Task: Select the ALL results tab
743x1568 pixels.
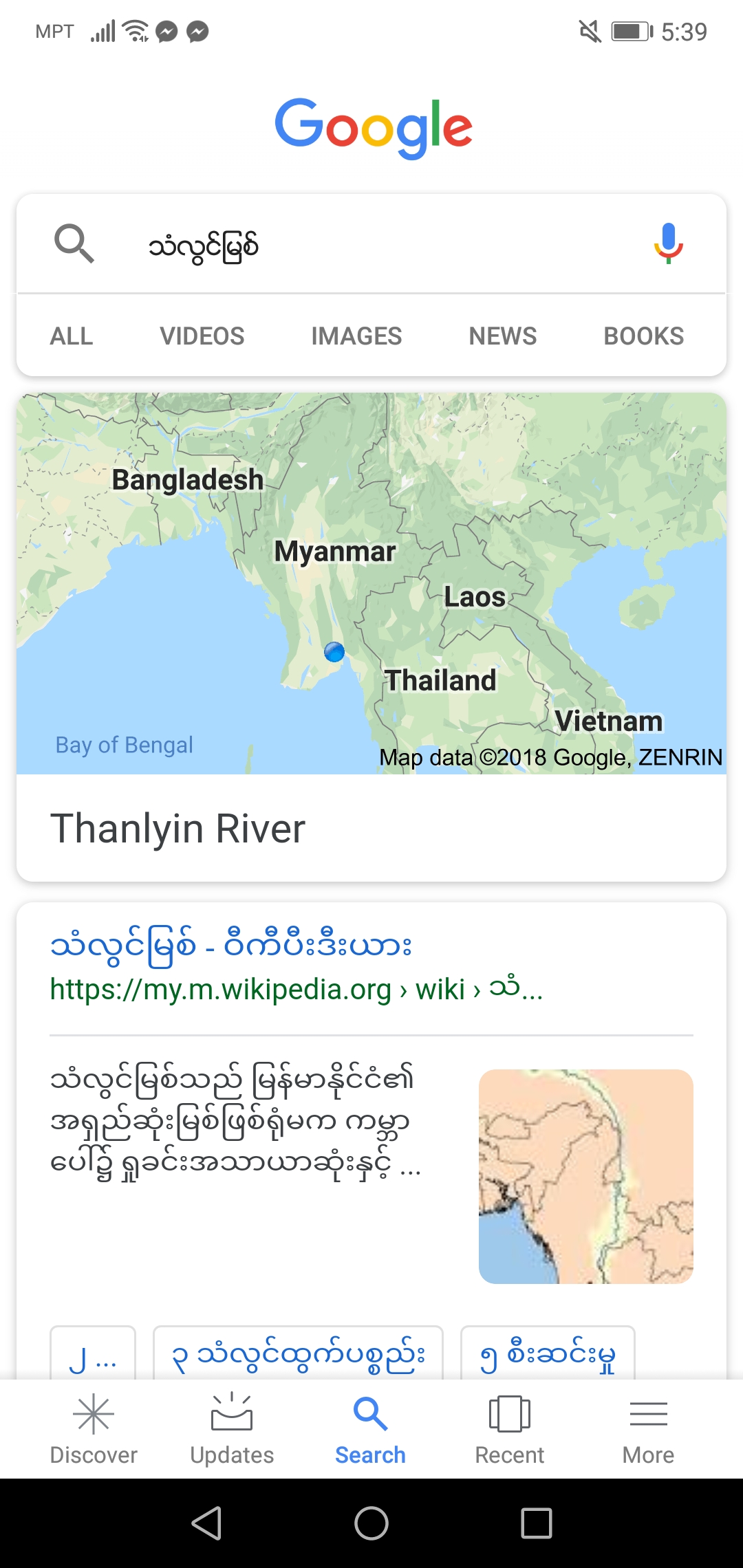Action: pos(72,336)
